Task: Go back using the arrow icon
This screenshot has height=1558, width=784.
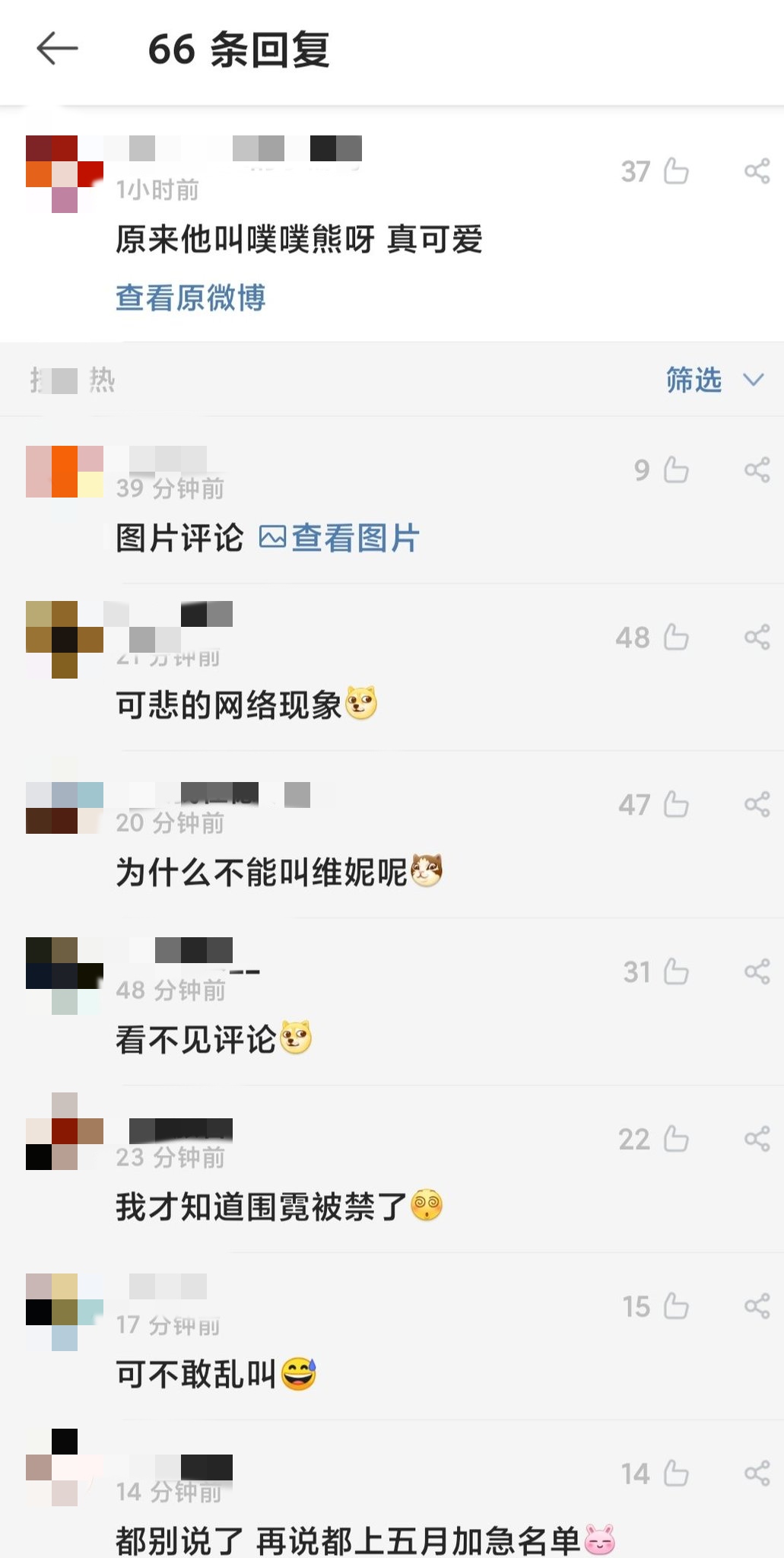Action: (57, 49)
